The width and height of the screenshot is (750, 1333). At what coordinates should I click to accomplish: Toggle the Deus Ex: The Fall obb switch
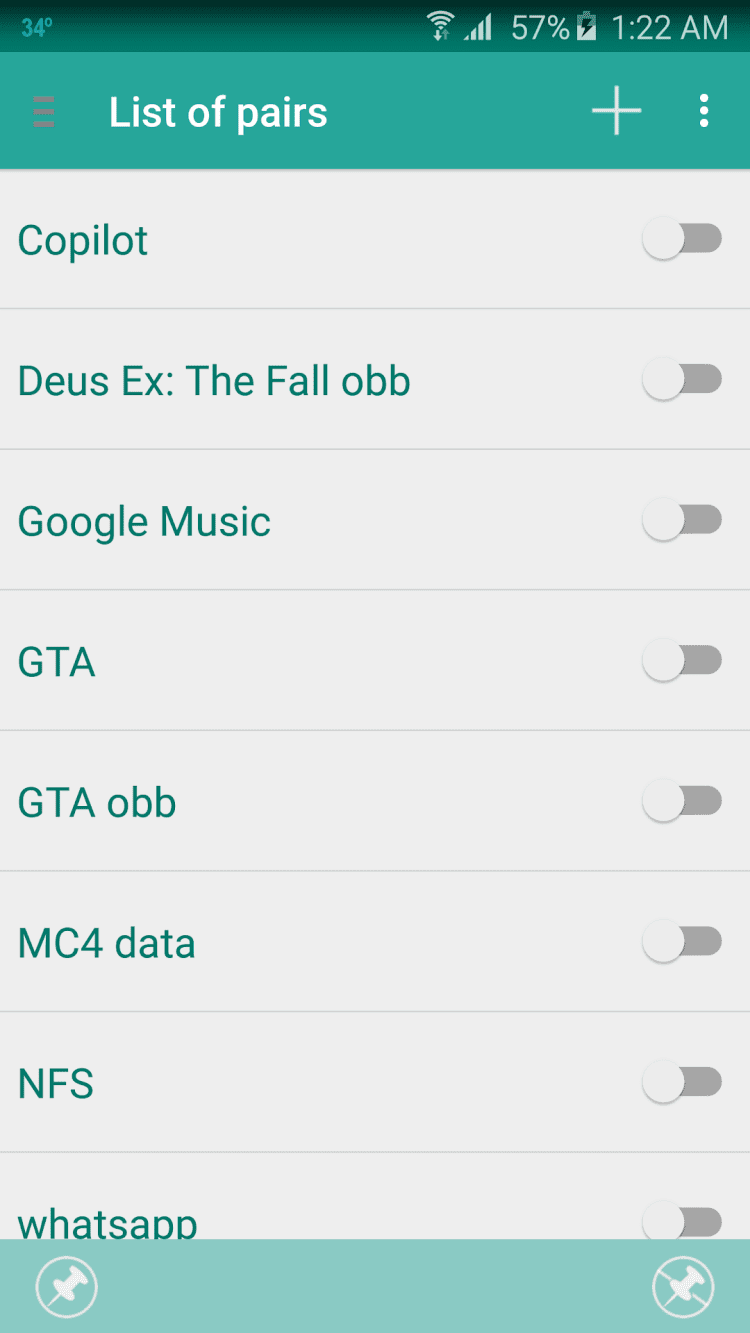tap(682, 381)
